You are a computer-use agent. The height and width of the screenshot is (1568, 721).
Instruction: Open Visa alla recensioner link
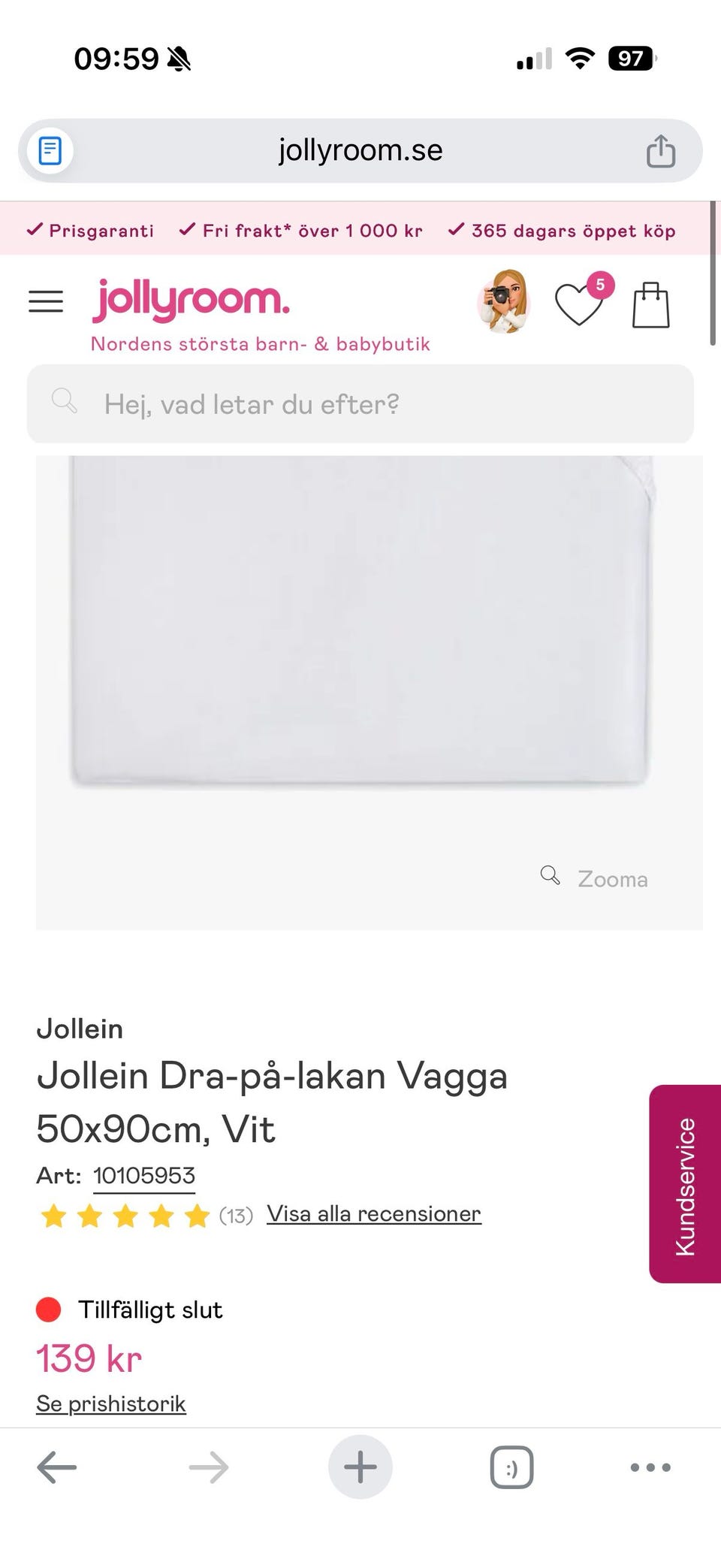pyautogui.click(x=373, y=1213)
